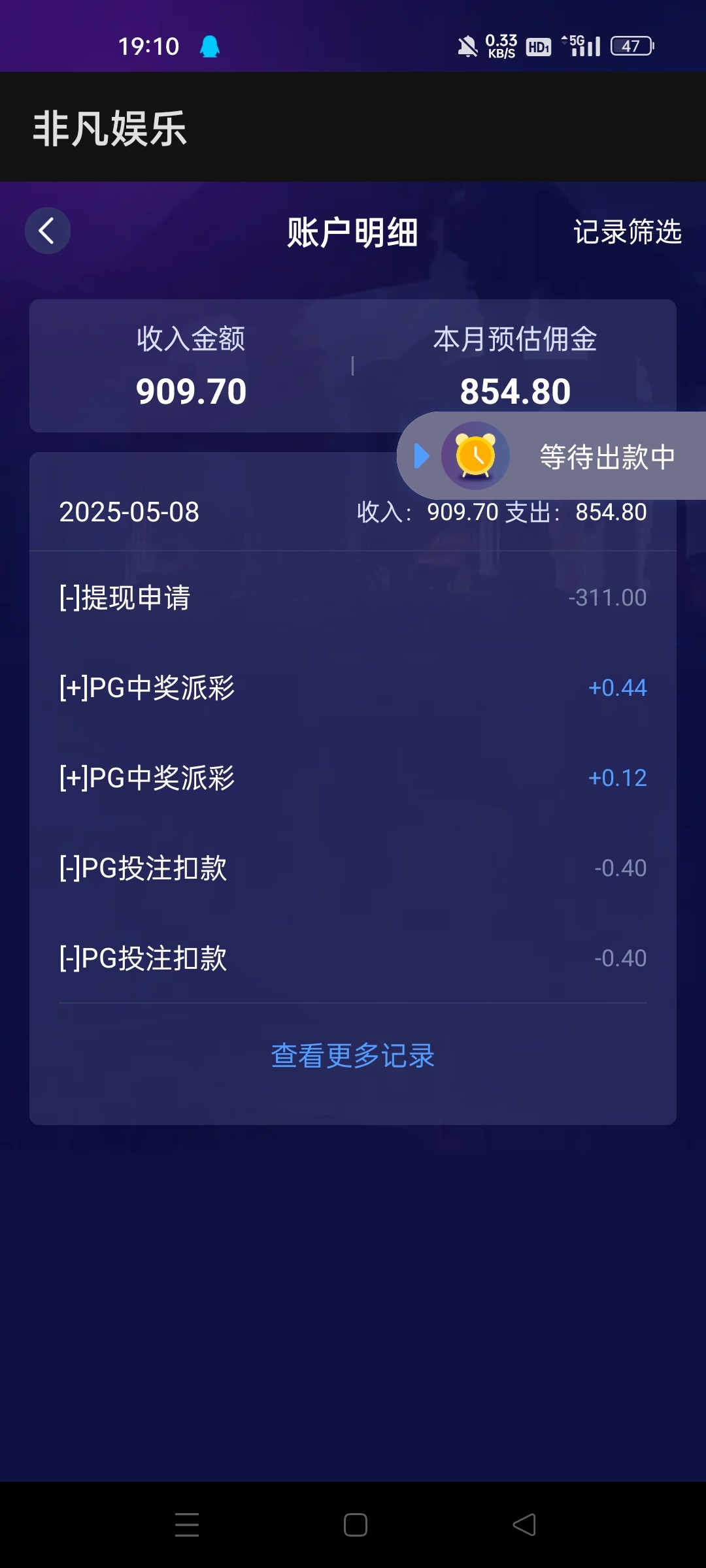Tap the 等待出款中 floating pill
Viewport: 706px width, 1568px height.
(551, 456)
